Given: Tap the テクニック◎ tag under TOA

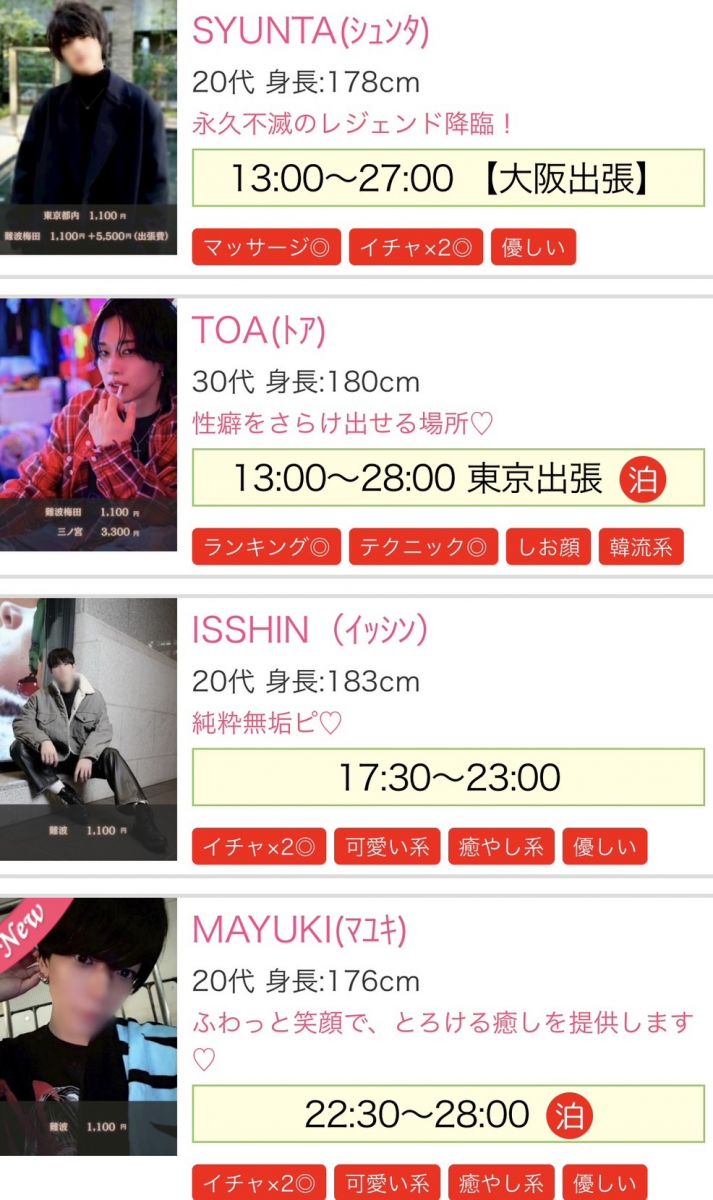Looking at the screenshot, I should pos(423,547).
